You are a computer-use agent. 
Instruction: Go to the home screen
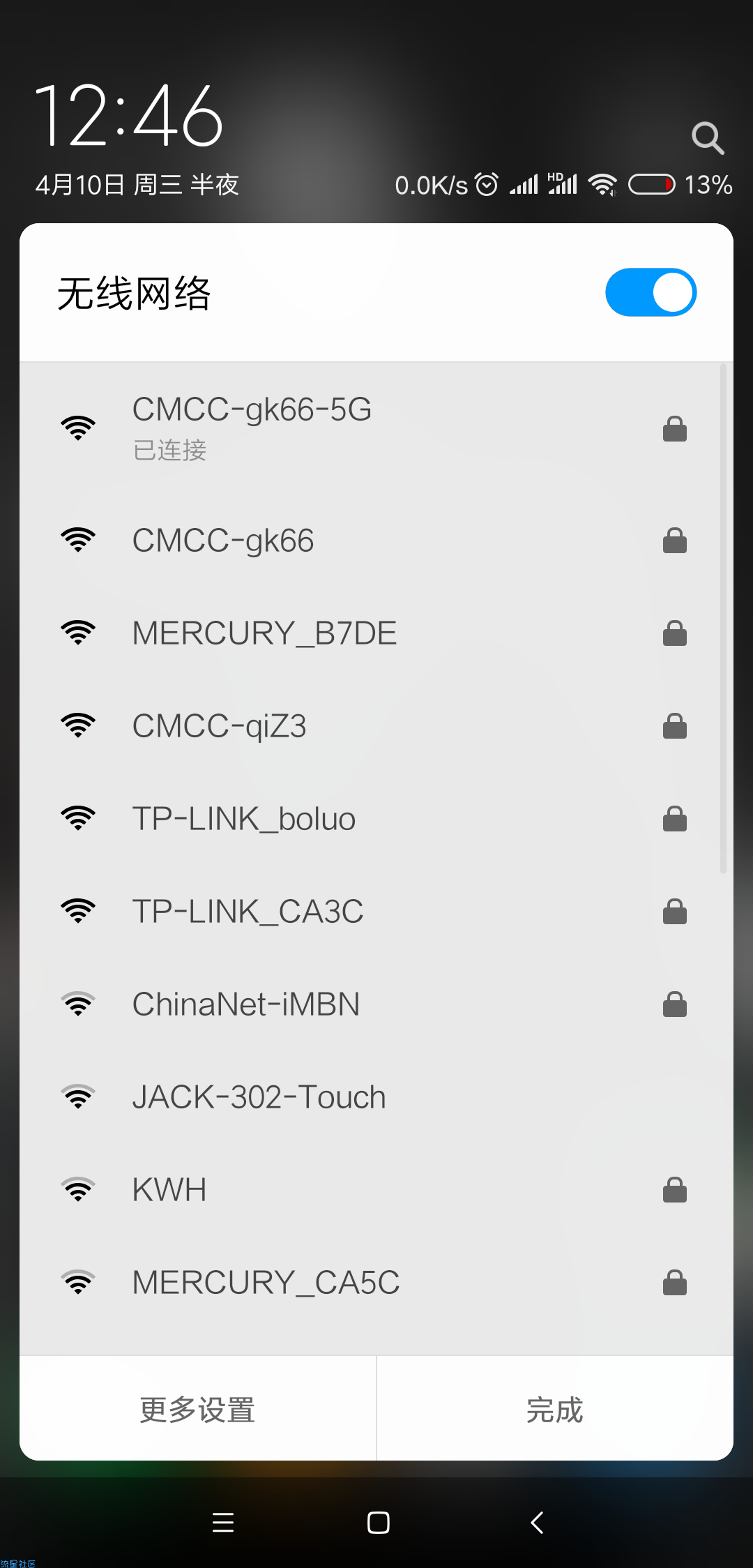coord(378,1523)
